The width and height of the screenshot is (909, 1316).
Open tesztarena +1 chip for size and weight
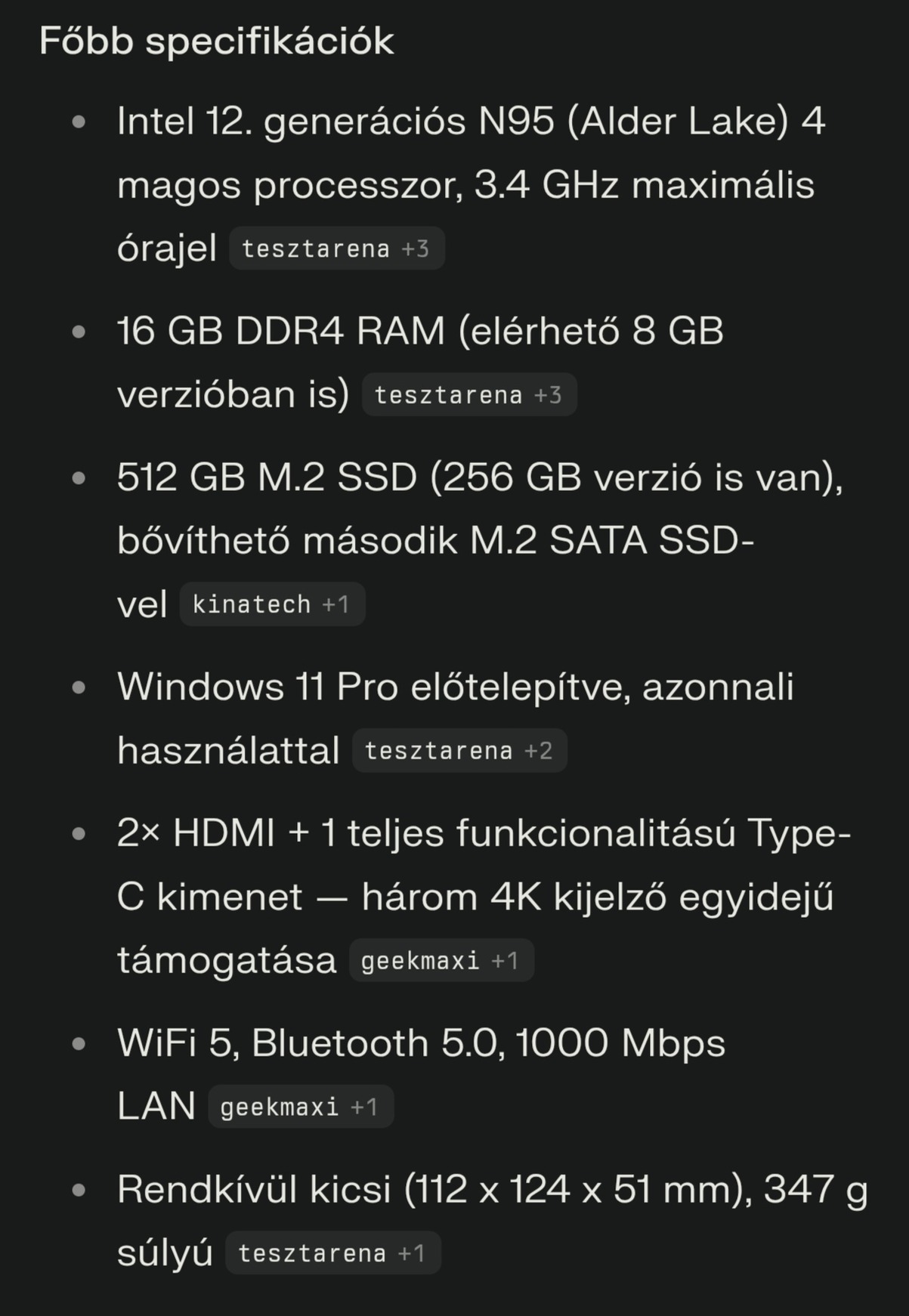332,1254
